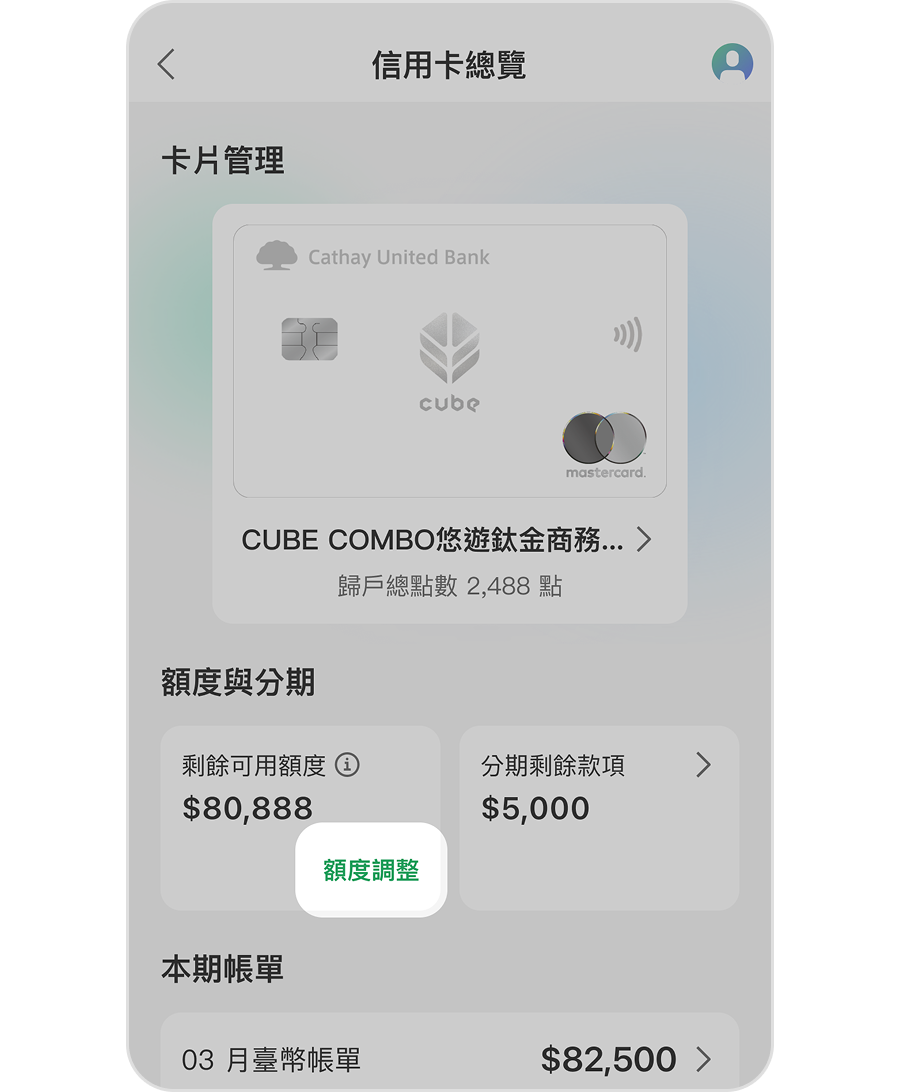Show info about 剩餘可用額度
This screenshot has height=1092, width=900.
tap(347, 766)
